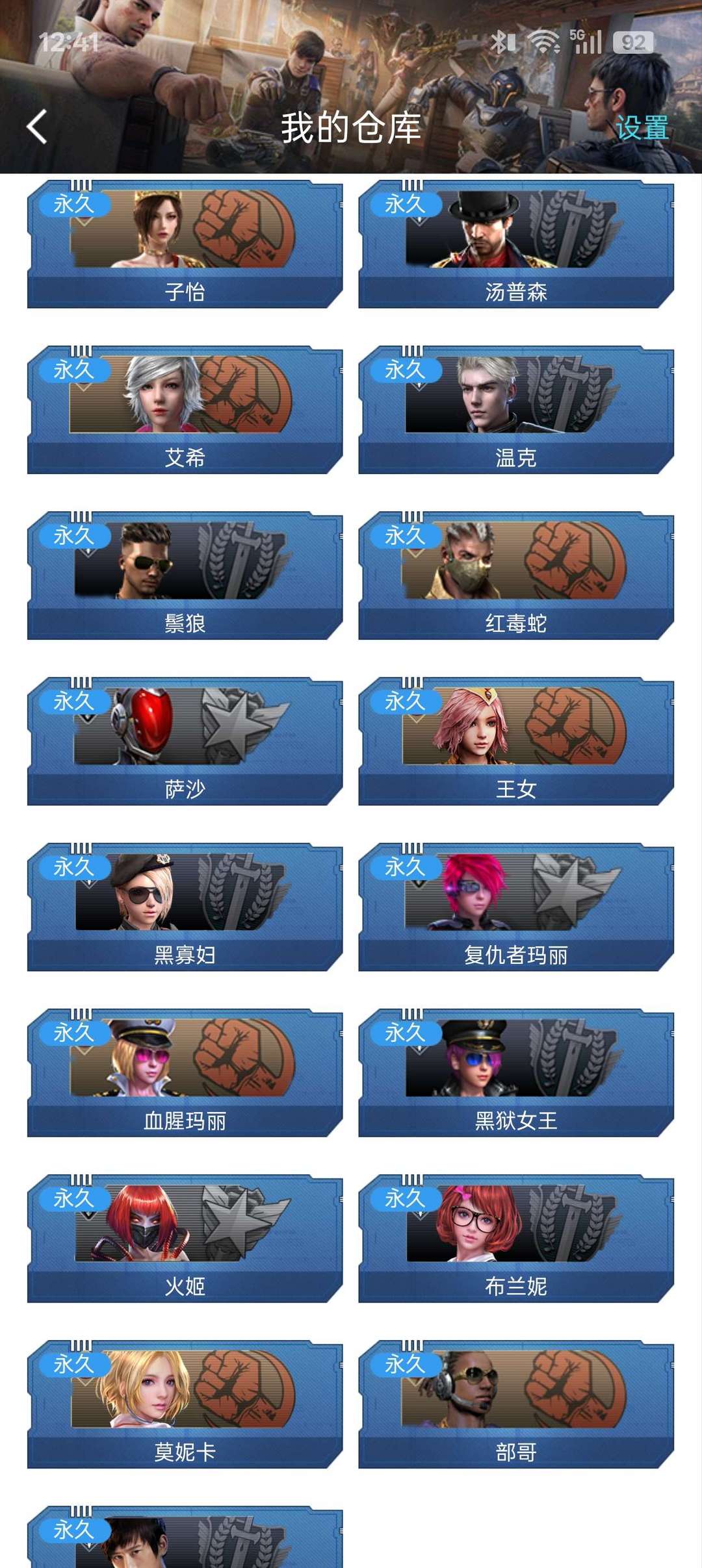View the 黑狱女王 character card
The width and height of the screenshot is (702, 1568).
[x=515, y=1073]
